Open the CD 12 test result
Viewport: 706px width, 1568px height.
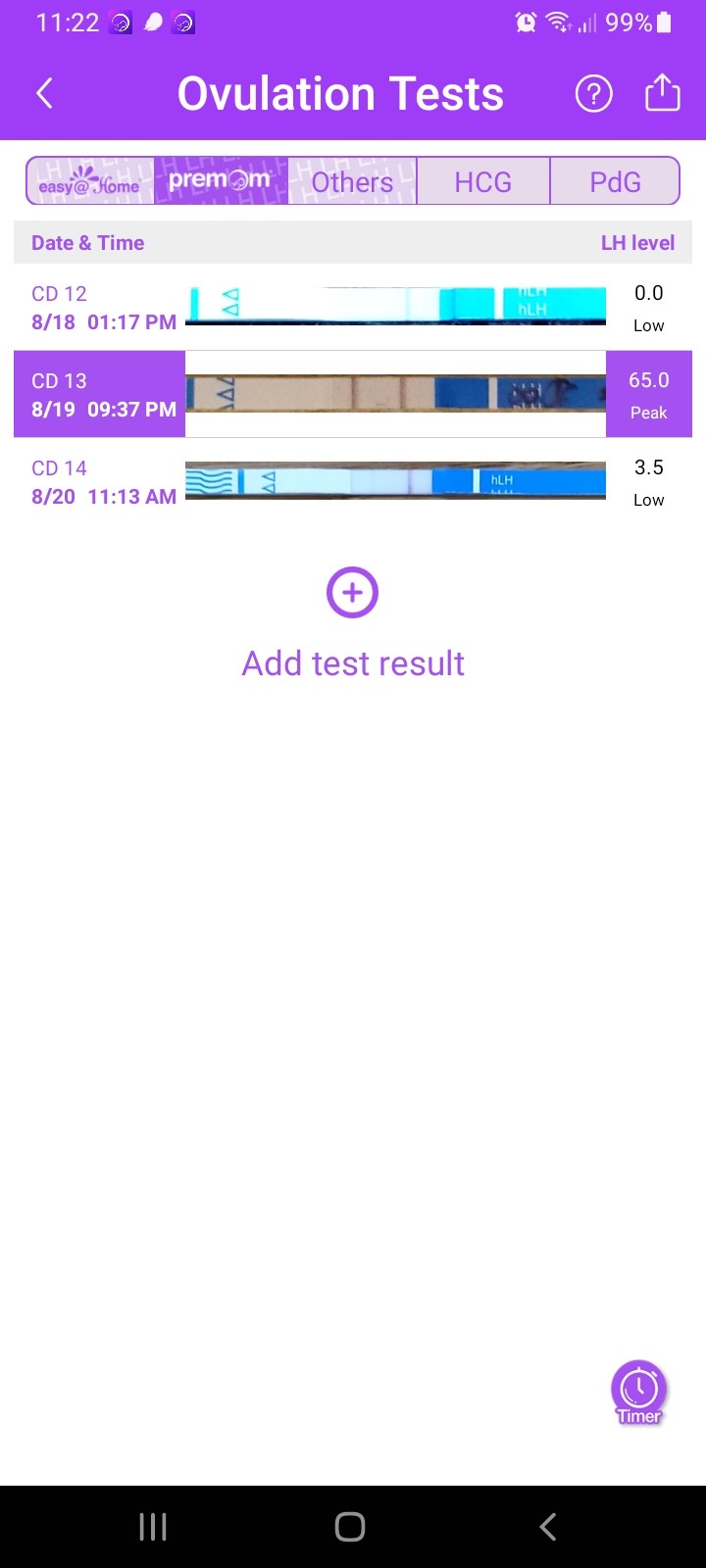coord(353,307)
